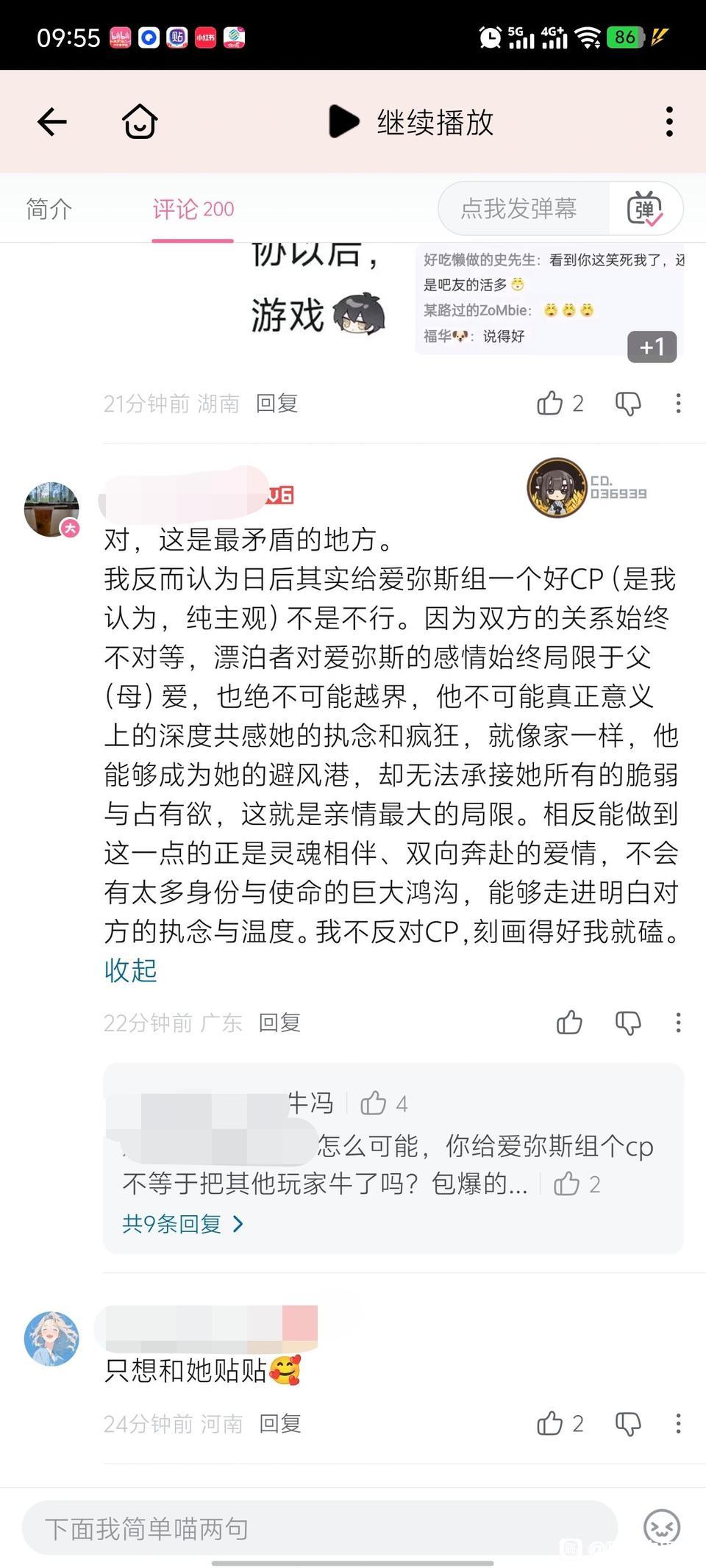The width and height of the screenshot is (706, 1568).
Task: Toggle the 弹 danmaku switch
Action: pyautogui.click(x=645, y=209)
